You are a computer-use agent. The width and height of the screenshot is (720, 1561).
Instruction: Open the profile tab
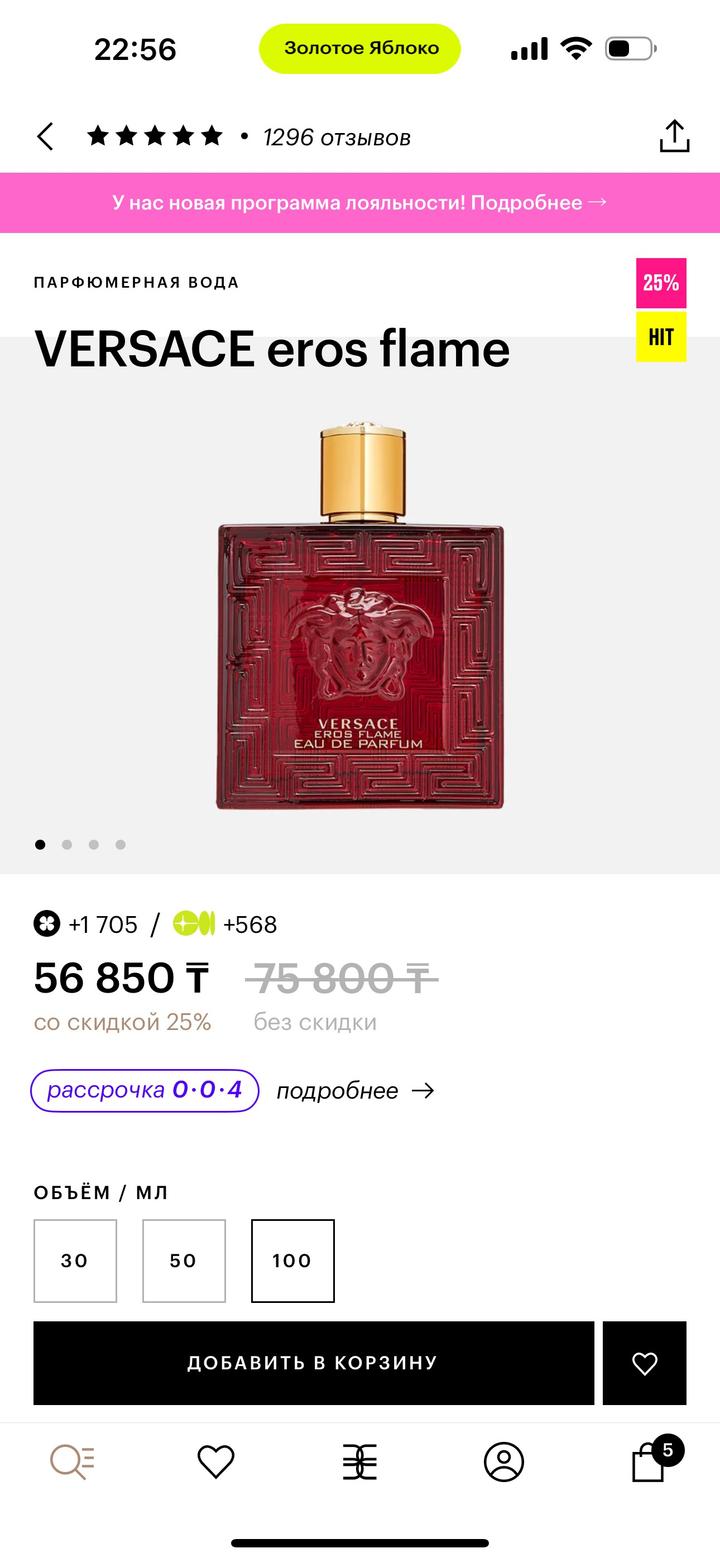tap(504, 1462)
